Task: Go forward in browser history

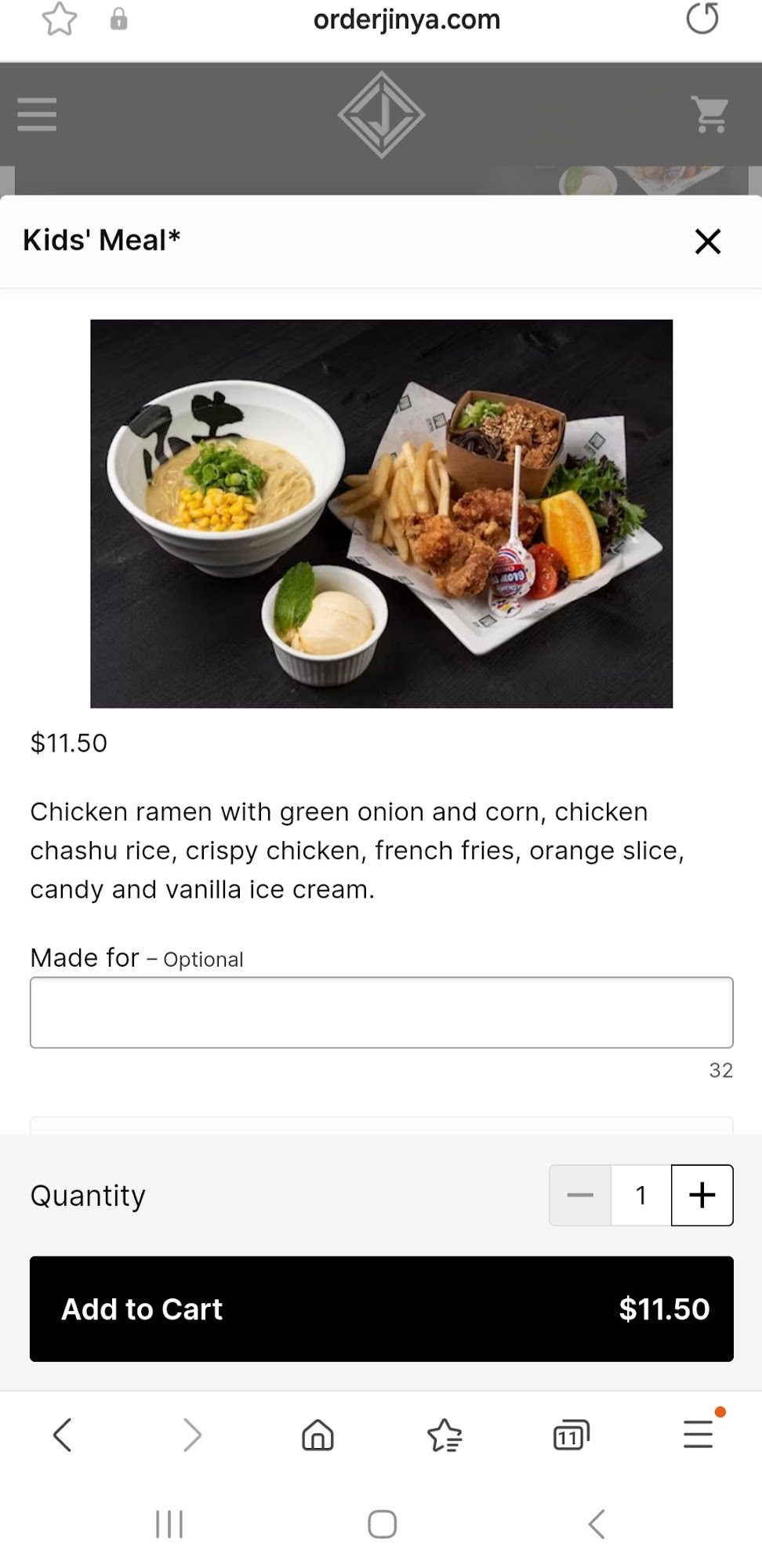Action: tap(192, 1436)
